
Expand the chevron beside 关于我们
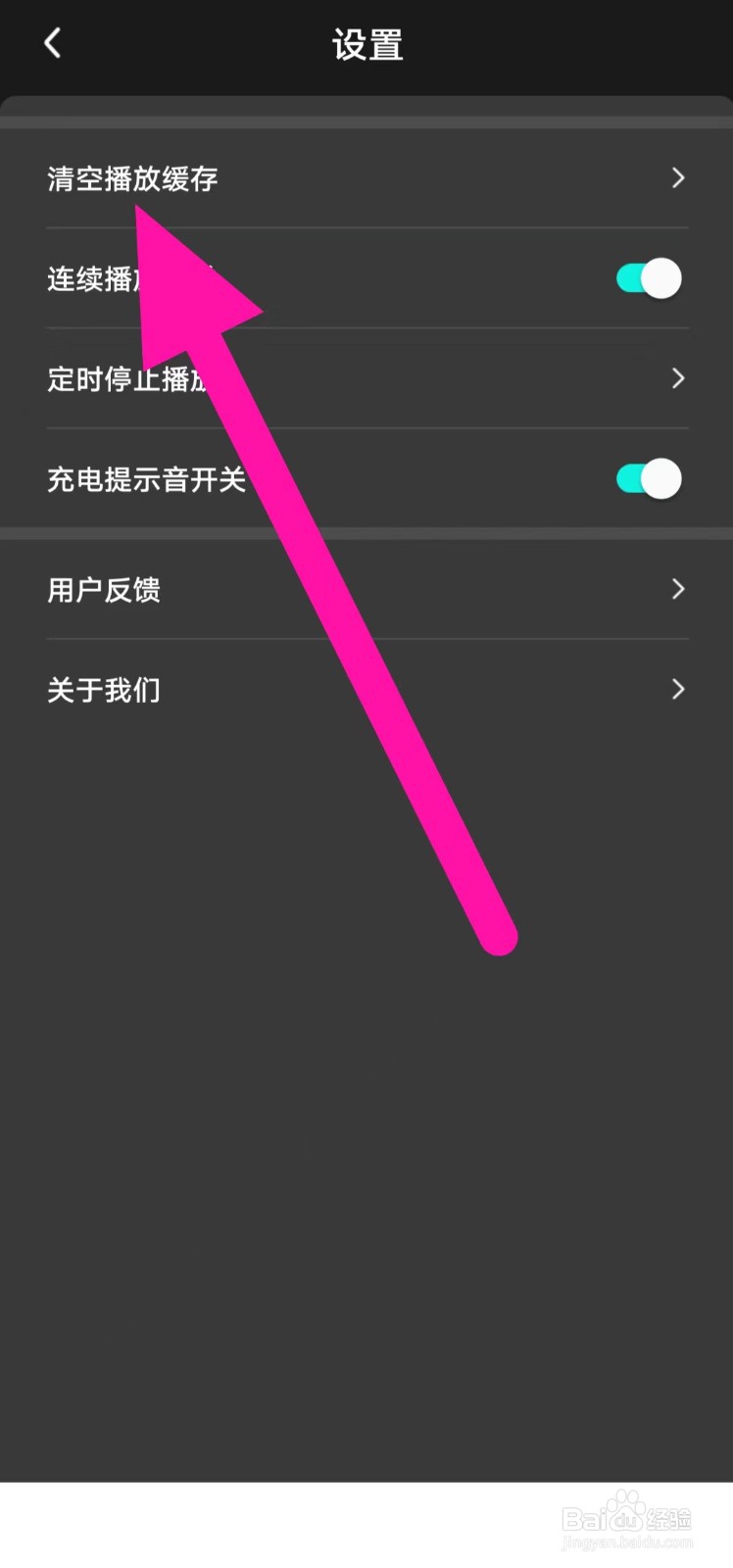(678, 689)
